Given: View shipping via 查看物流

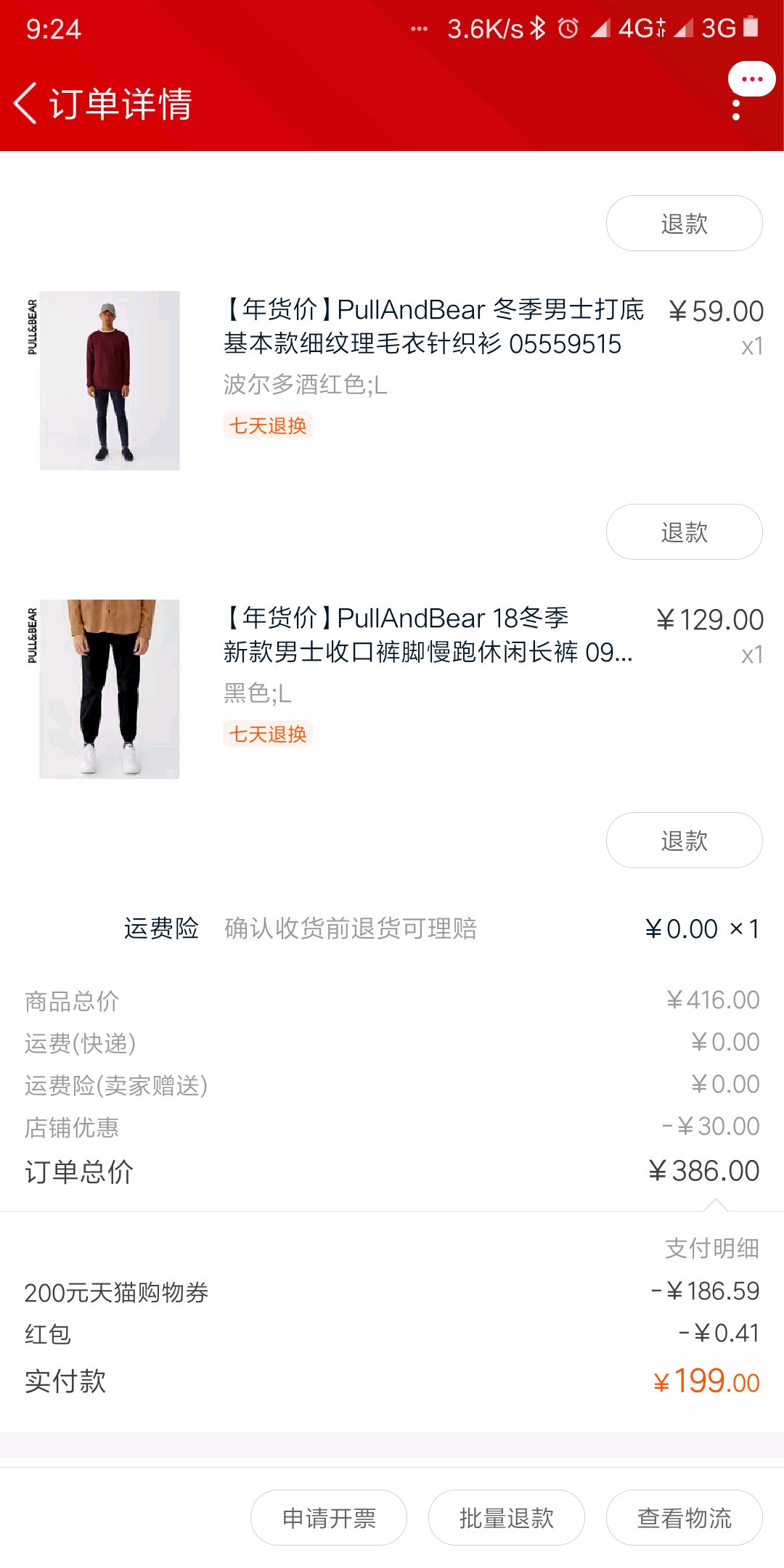Looking at the screenshot, I should point(684,1517).
